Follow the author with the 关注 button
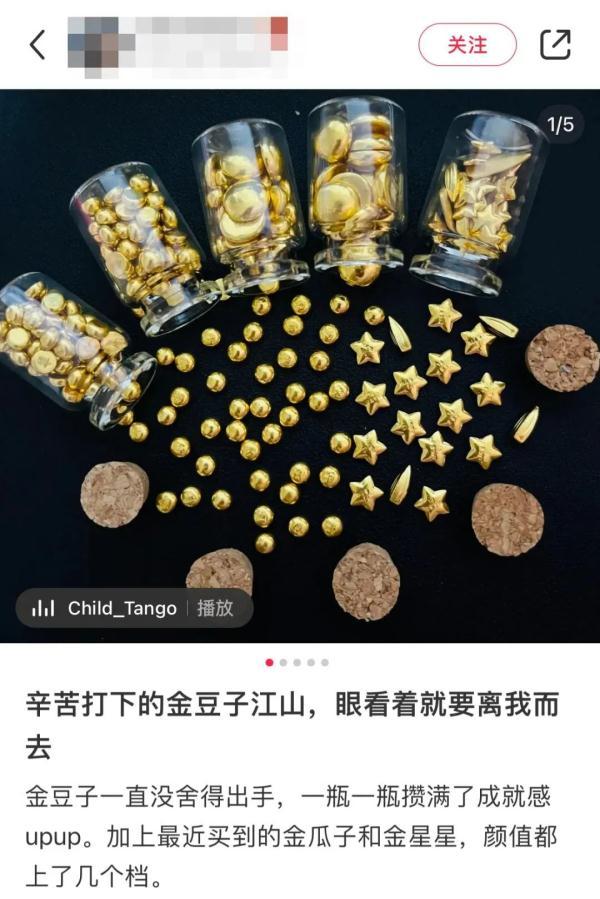This screenshot has width=600, height=899. tap(467, 45)
